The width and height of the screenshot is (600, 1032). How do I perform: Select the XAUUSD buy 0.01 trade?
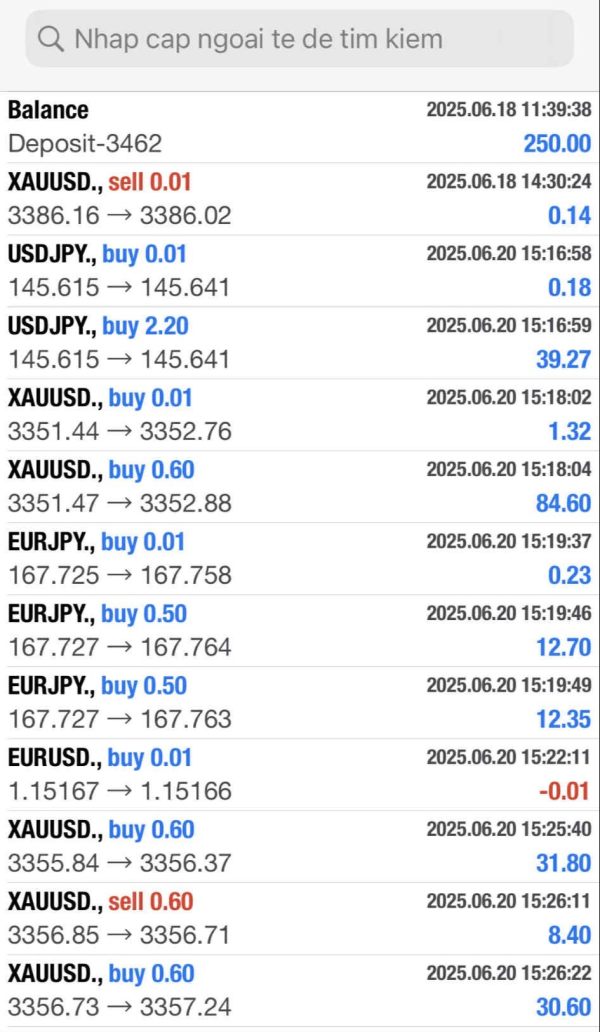[x=300, y=415]
